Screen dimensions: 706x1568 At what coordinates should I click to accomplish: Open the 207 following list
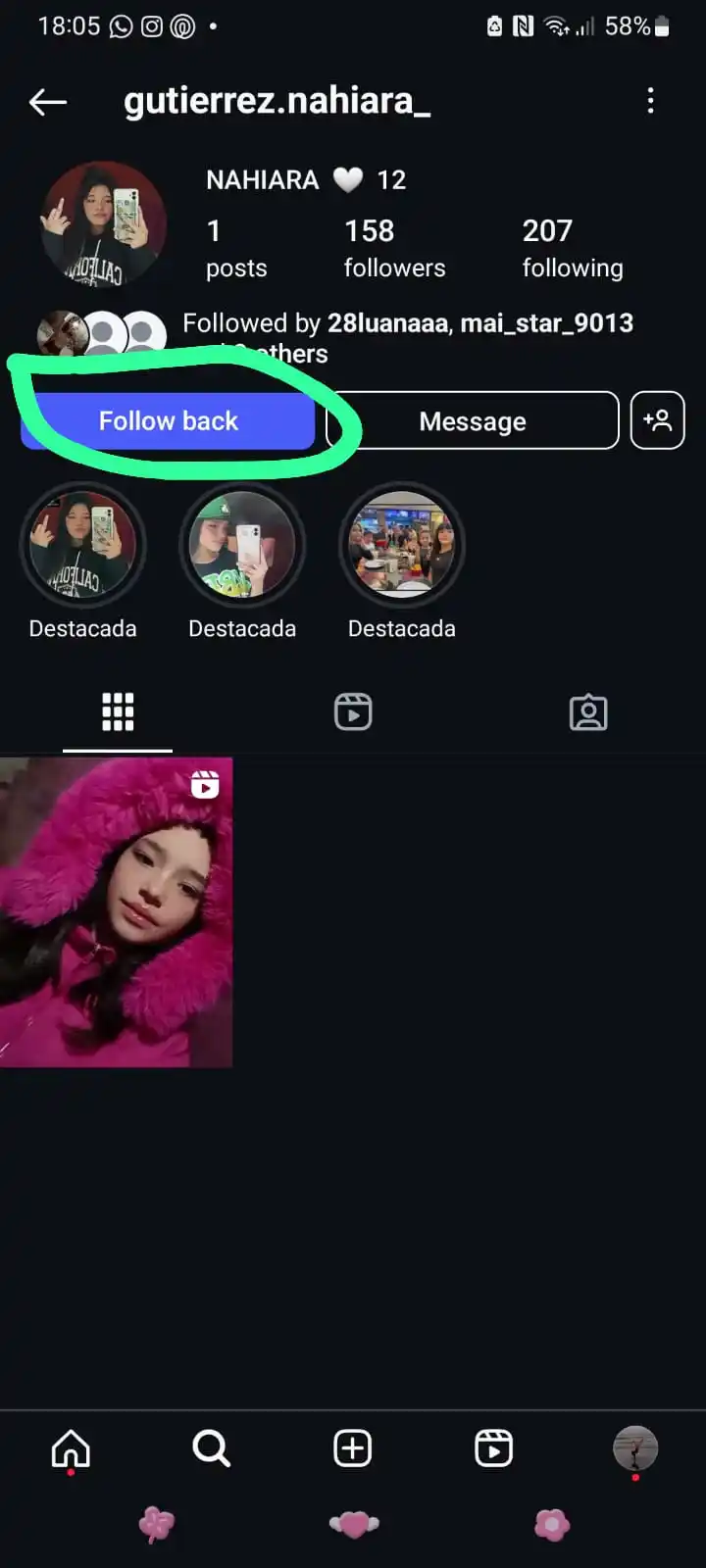(572, 247)
